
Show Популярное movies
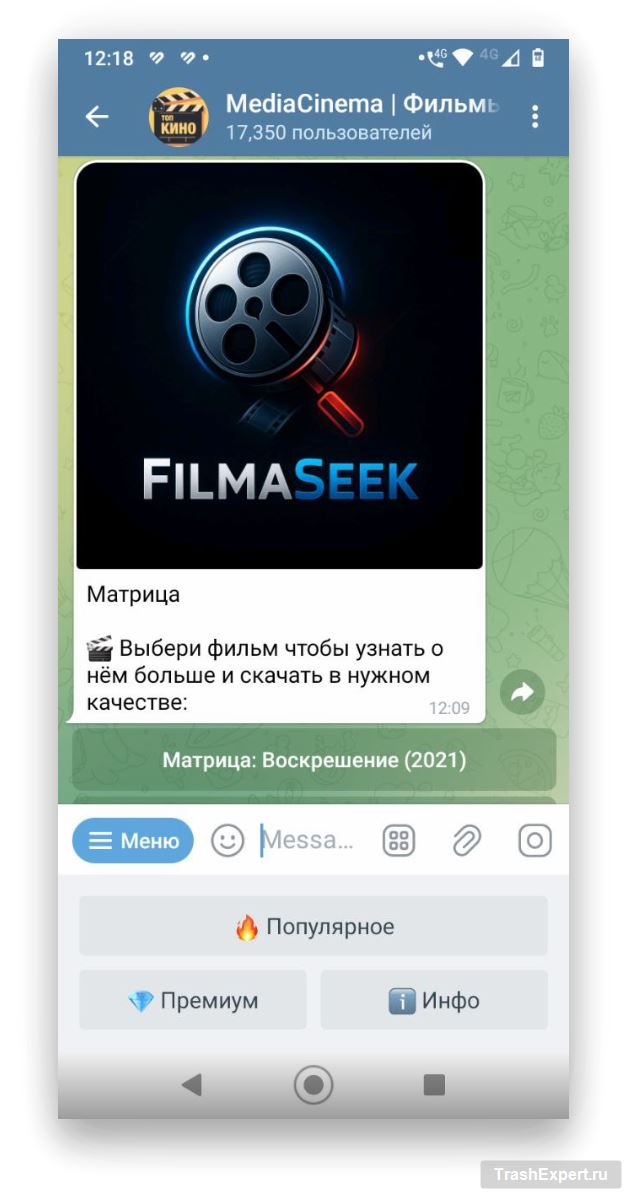pyautogui.click(x=314, y=926)
